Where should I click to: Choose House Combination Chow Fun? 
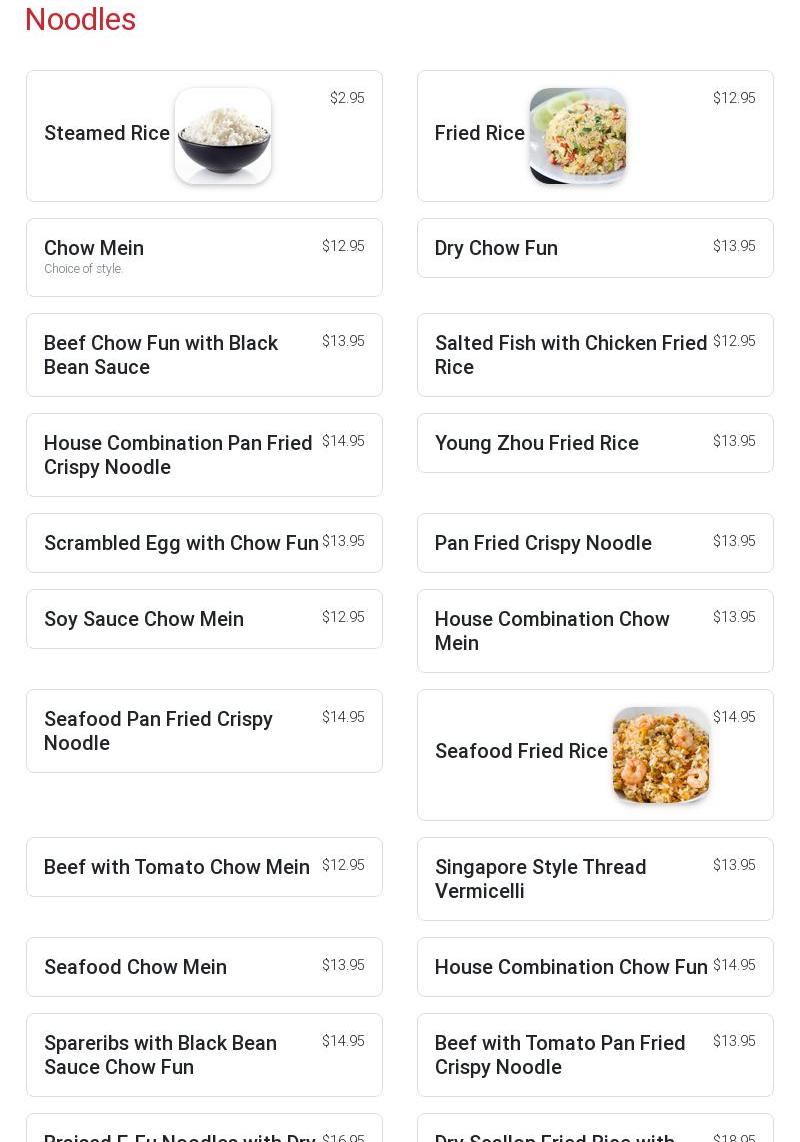(x=595, y=967)
